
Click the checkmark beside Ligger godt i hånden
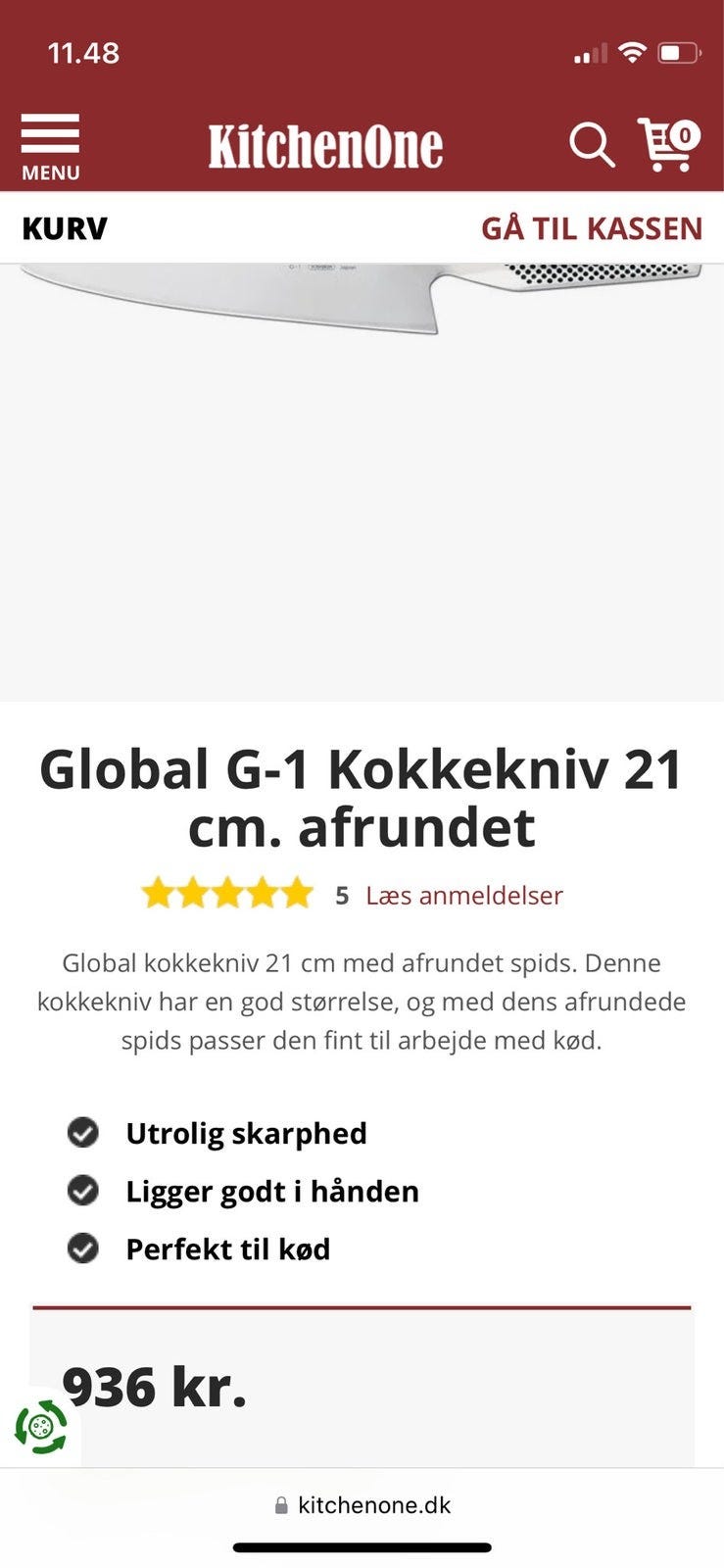(83, 1191)
